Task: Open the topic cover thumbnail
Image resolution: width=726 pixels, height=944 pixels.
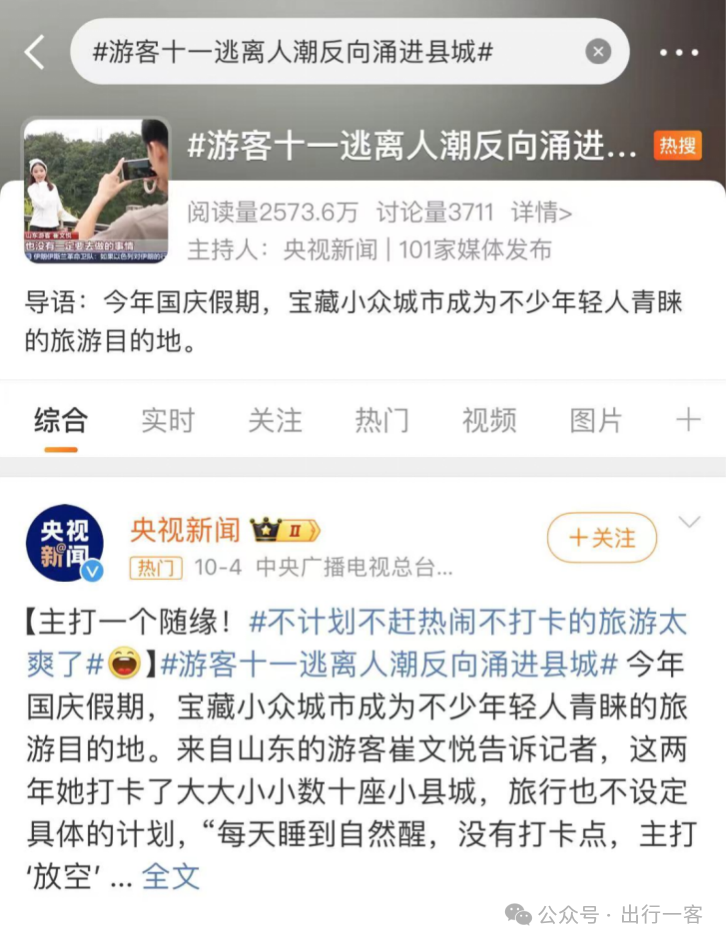Action: [x=96, y=191]
